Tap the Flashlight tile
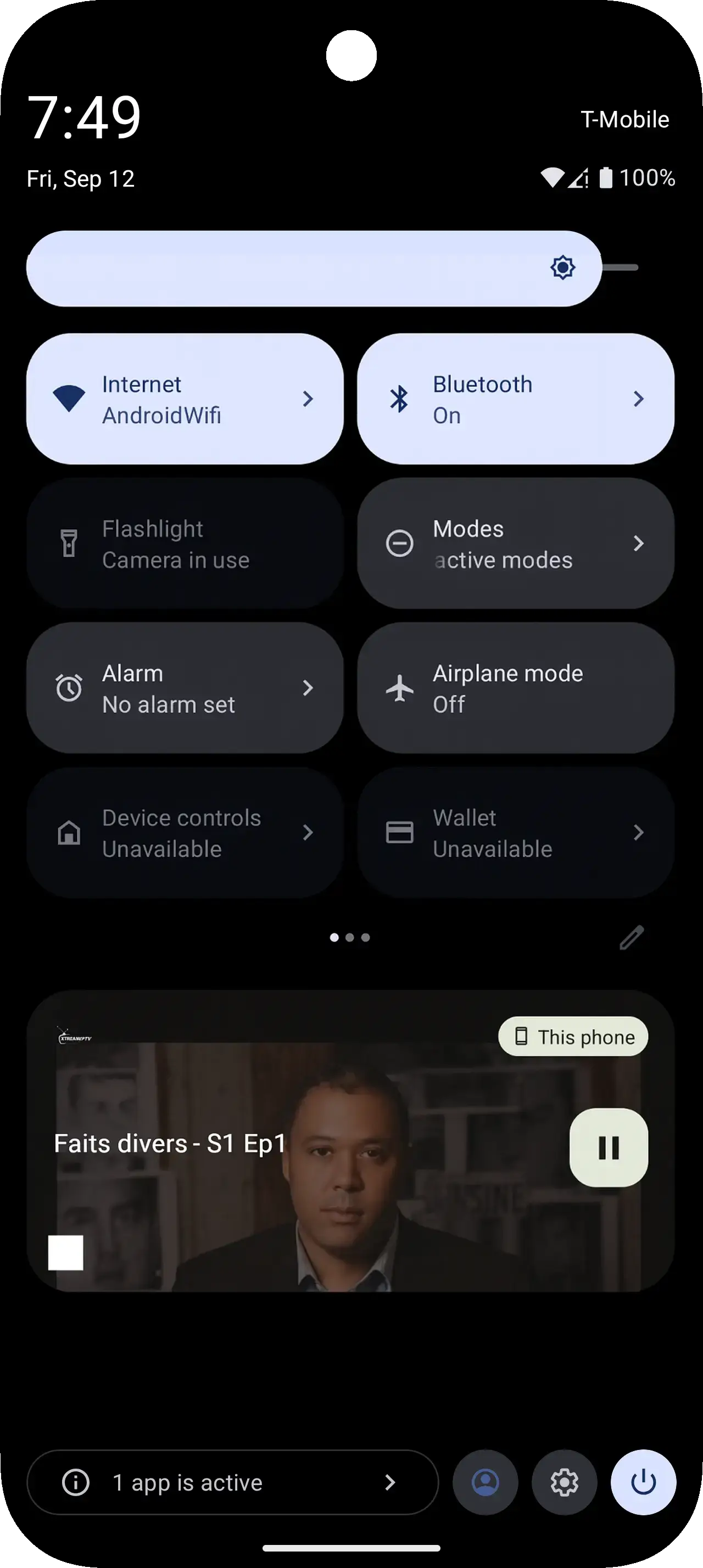703x1568 pixels. tap(184, 543)
